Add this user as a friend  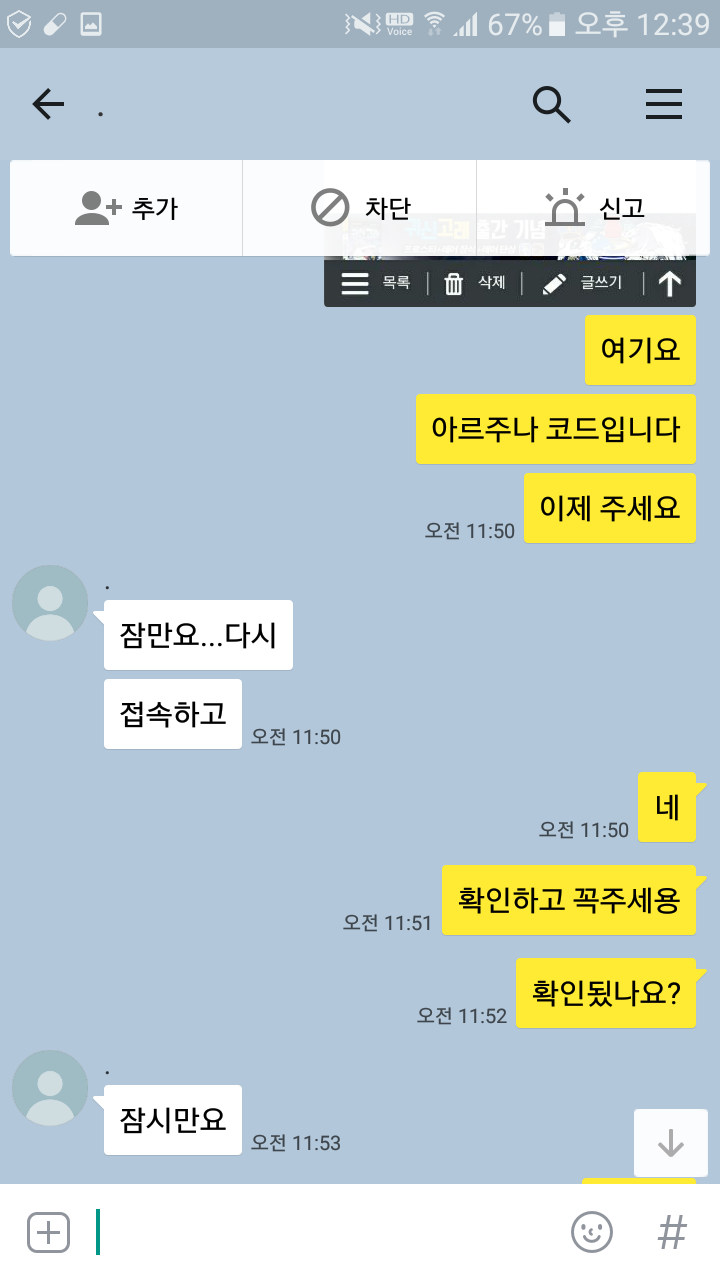click(127, 208)
